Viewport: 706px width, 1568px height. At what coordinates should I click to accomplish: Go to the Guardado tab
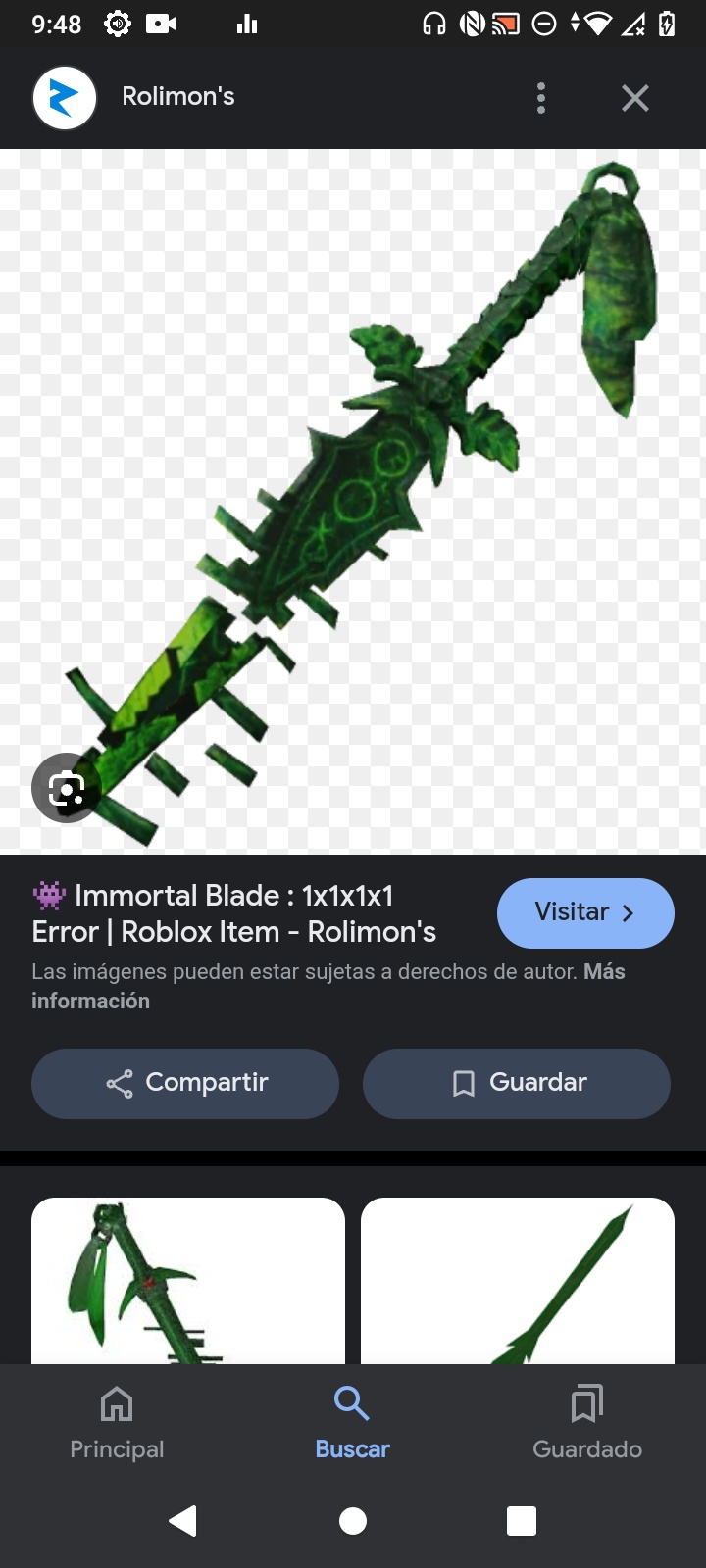[x=587, y=1423]
